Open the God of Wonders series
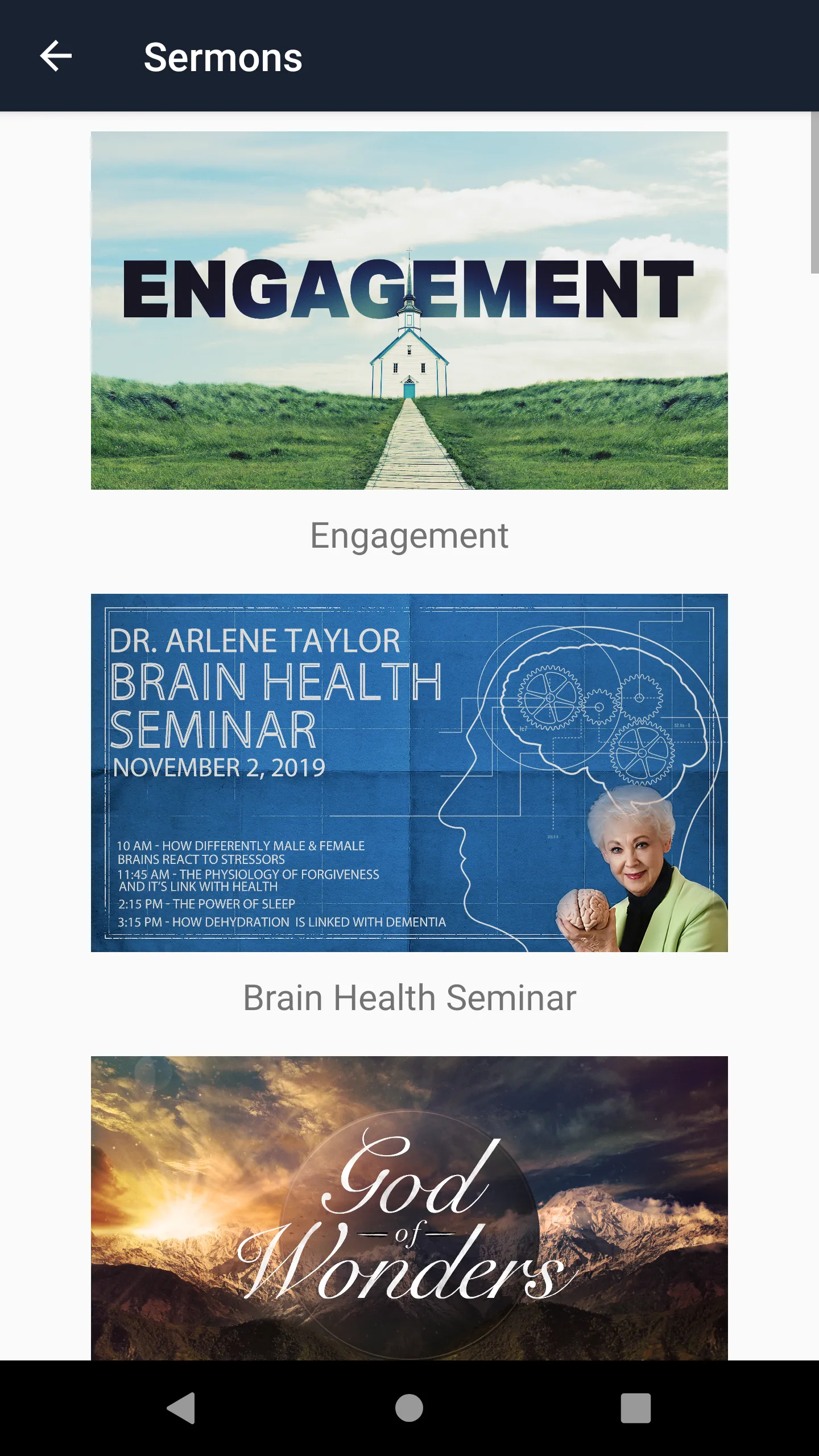The height and width of the screenshot is (1456, 819). (x=409, y=1208)
